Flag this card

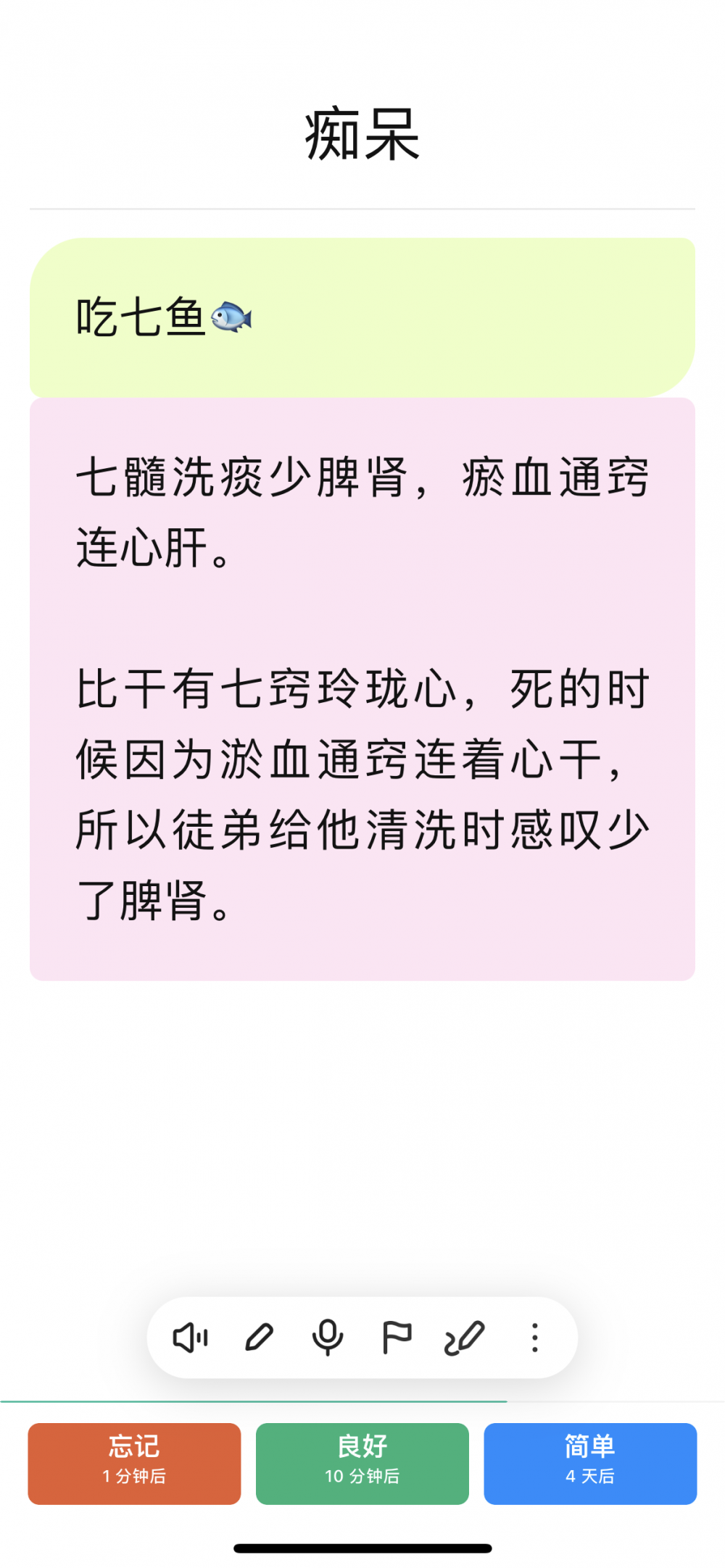397,1338
